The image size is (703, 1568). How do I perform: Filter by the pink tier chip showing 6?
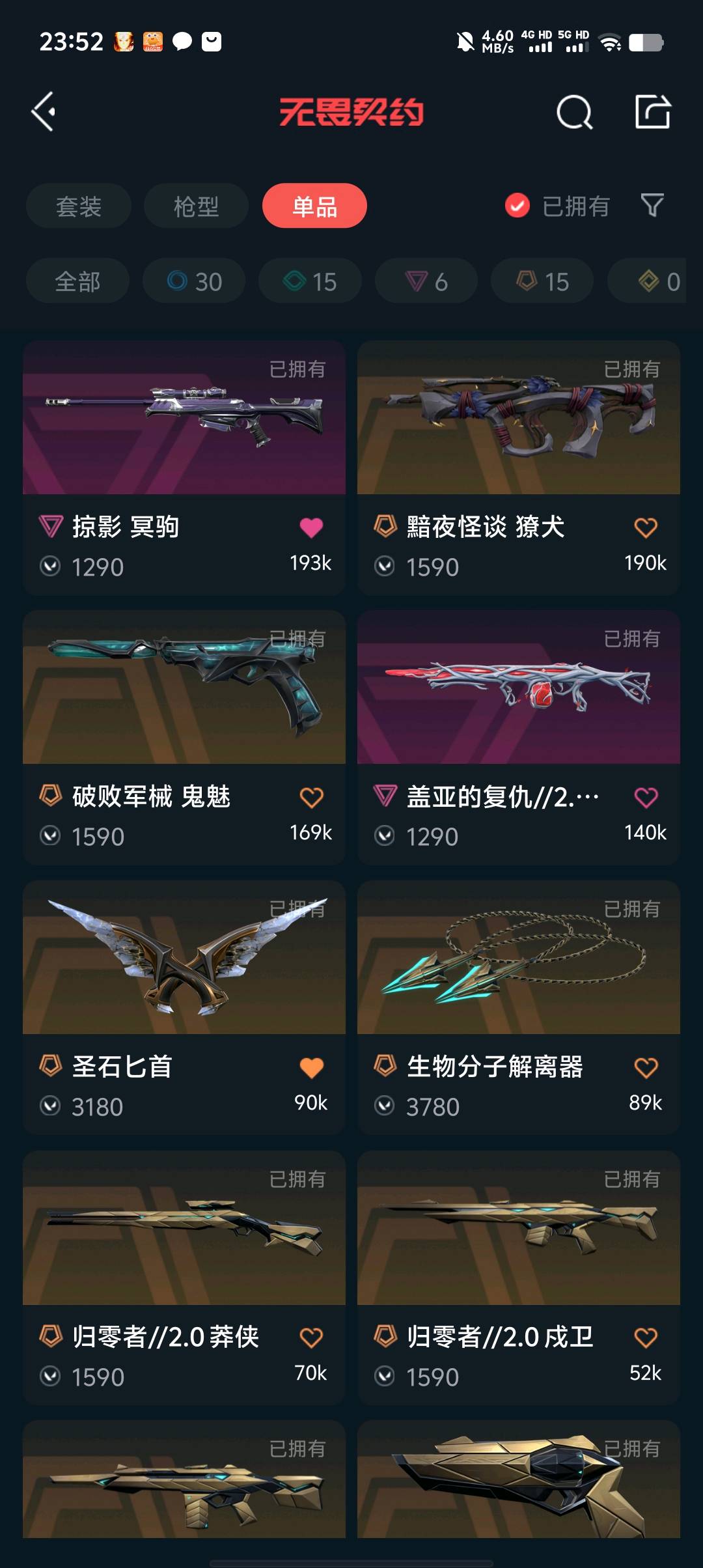426,281
